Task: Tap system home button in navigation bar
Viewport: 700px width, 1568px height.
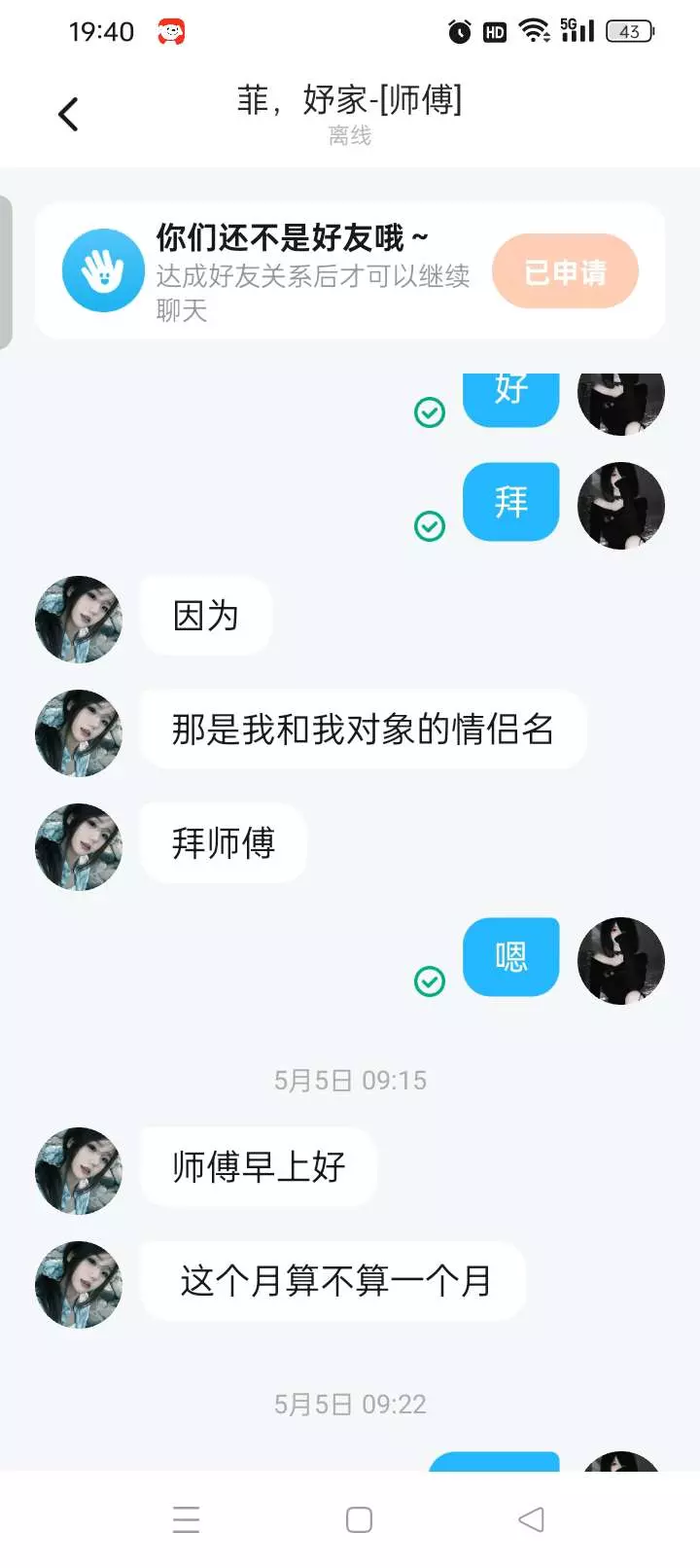Action: coord(359,1519)
